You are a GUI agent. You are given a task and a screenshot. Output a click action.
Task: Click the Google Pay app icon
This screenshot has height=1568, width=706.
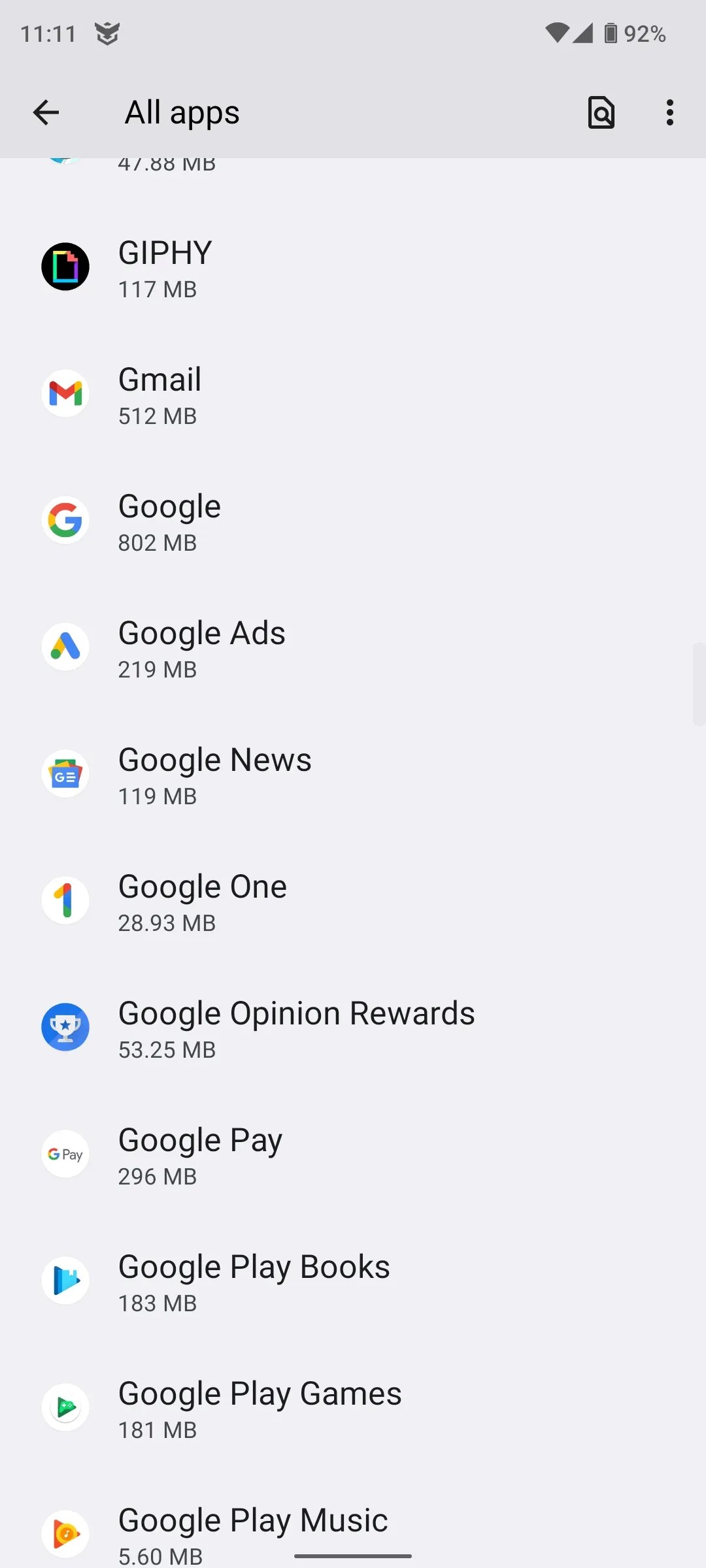coord(65,1154)
